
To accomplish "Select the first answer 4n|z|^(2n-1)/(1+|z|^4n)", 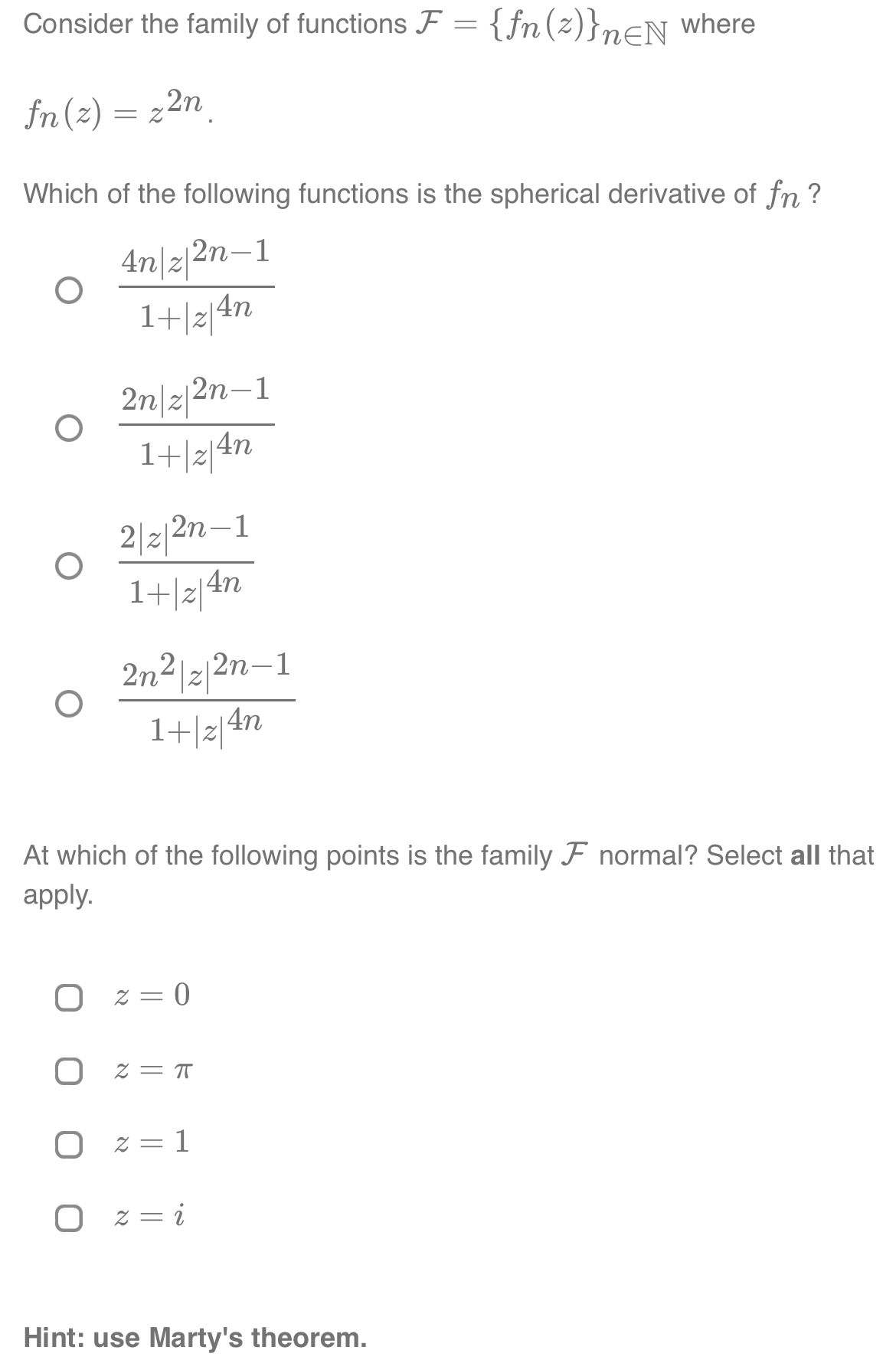I will point(68,287).
